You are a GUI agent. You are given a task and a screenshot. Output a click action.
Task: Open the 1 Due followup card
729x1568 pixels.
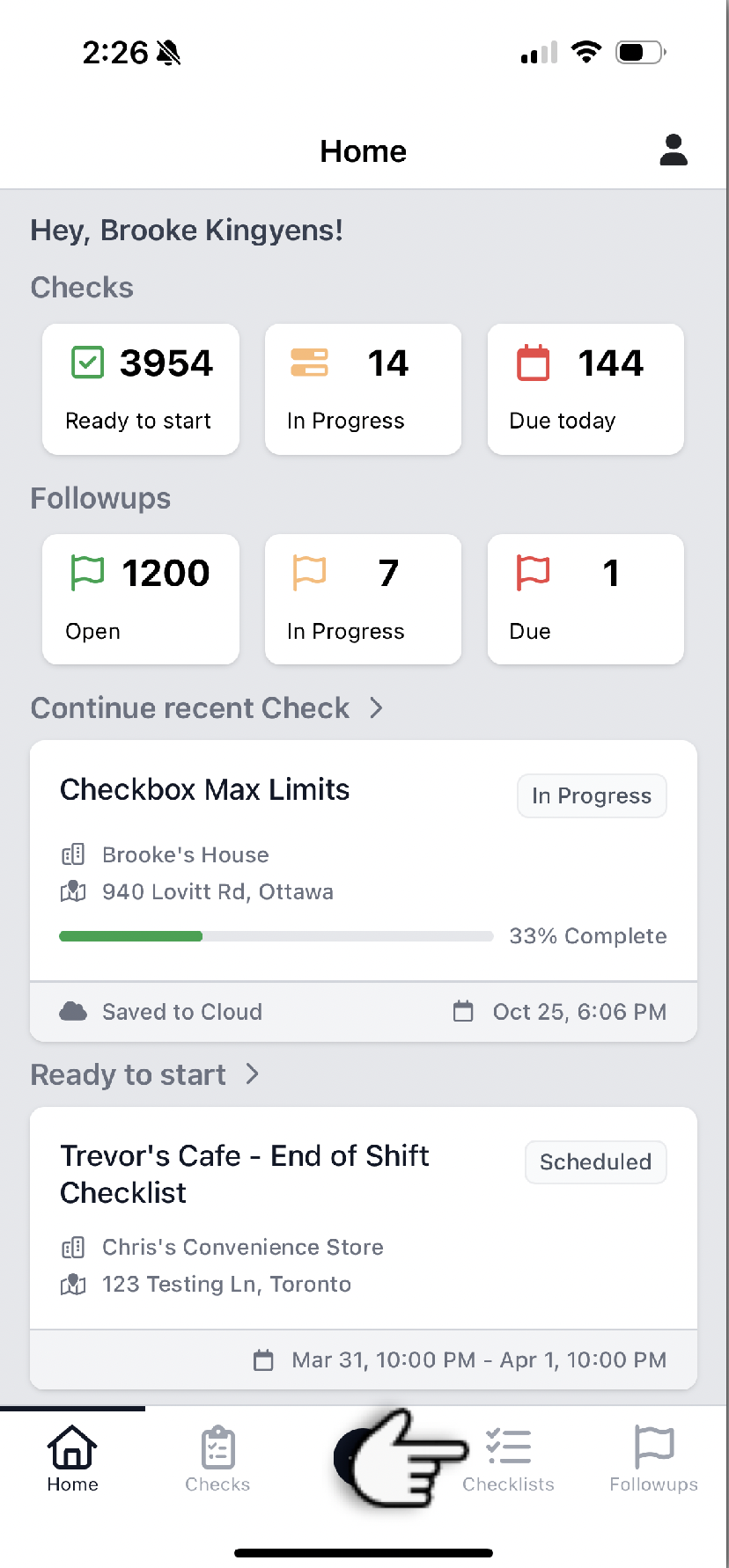[x=585, y=599]
